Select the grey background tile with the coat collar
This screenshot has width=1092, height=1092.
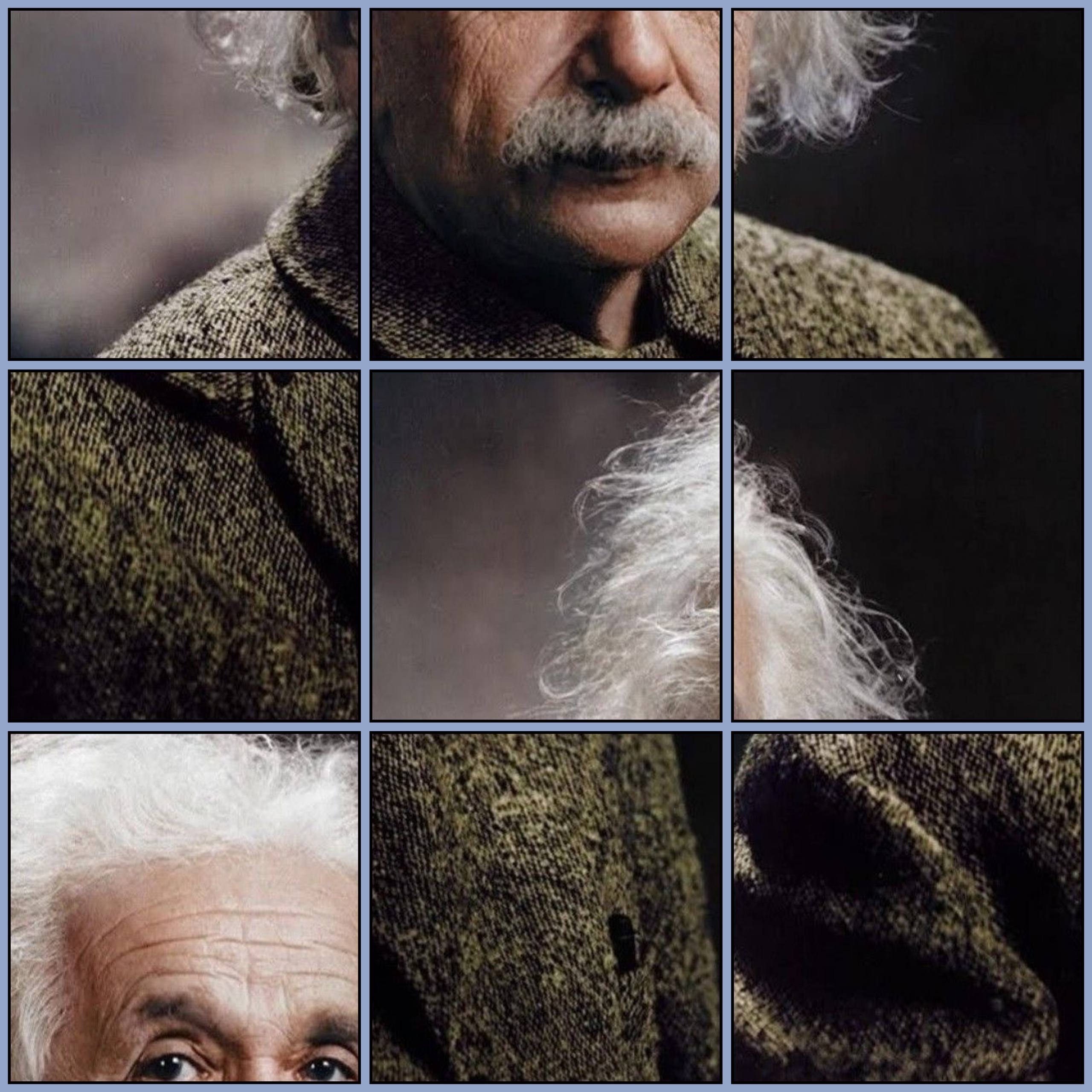pos(184,184)
